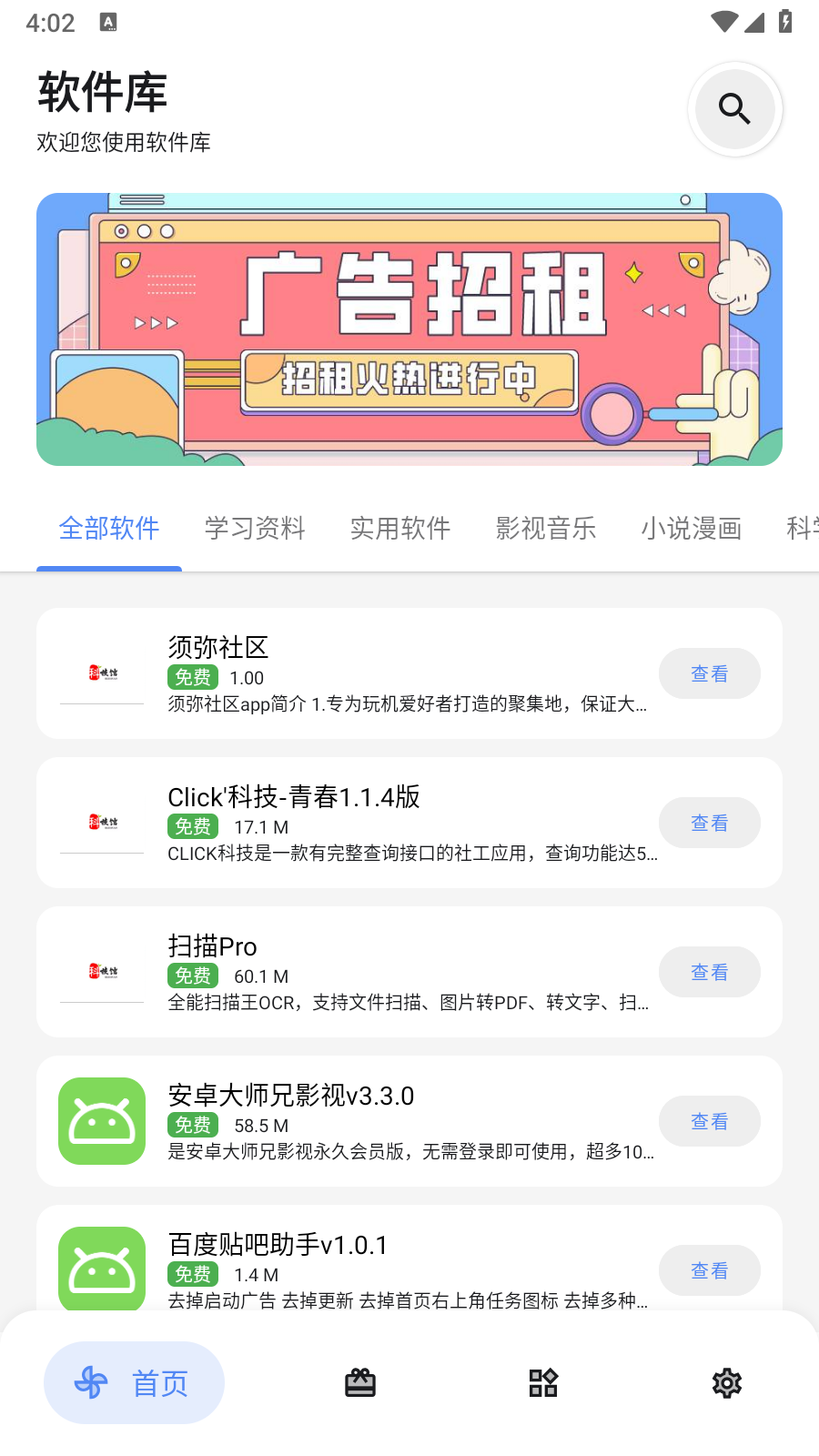Viewport: 819px width, 1456px height.
Task: Click the 安卓大师兄影视 android app icon
Action: point(101,1121)
